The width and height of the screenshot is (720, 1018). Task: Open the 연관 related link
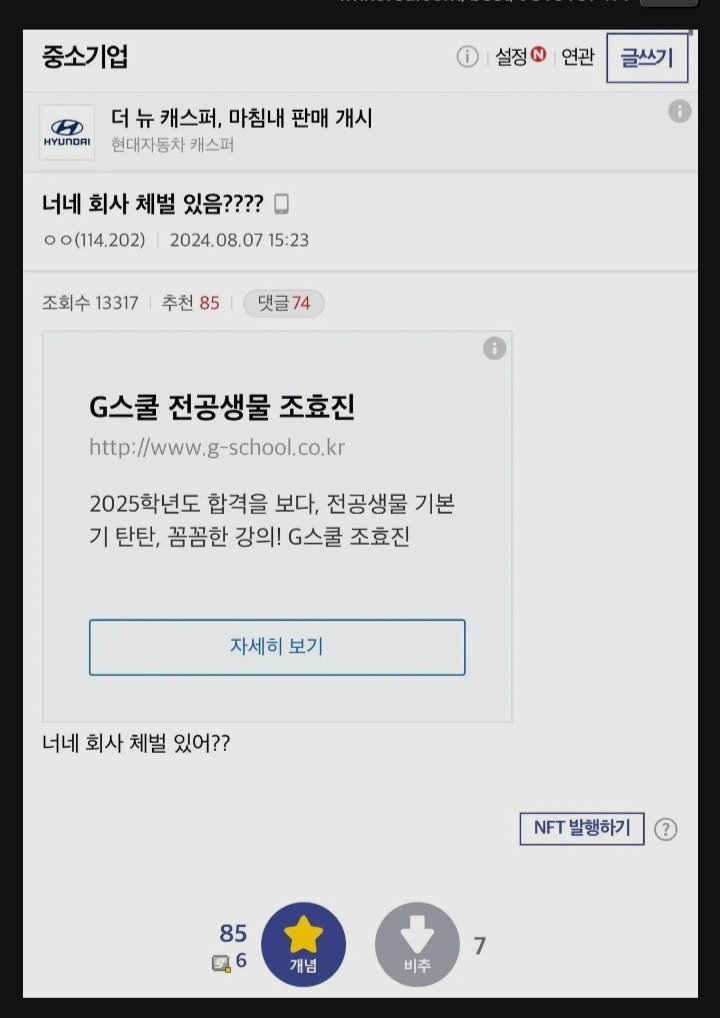tap(577, 57)
